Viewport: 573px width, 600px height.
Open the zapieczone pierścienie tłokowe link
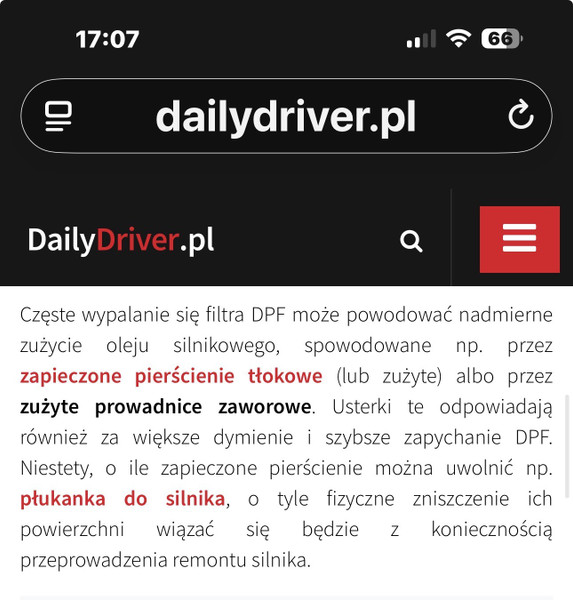coord(171,376)
